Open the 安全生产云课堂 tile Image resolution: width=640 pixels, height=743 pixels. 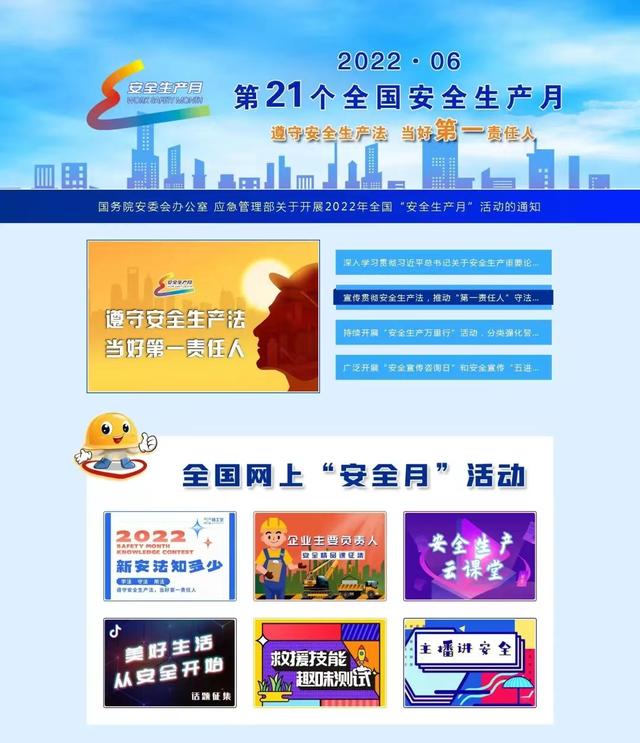(469, 555)
